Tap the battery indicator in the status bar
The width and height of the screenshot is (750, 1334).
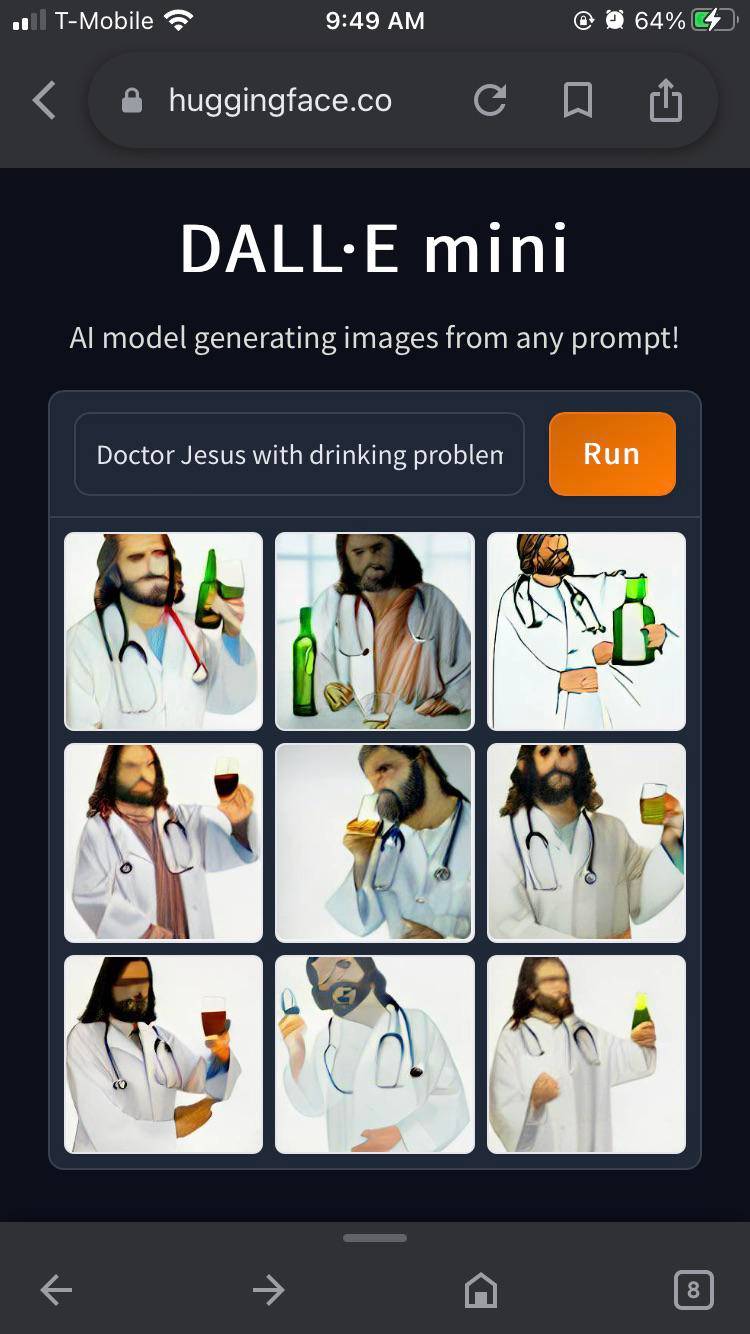pyautogui.click(x=713, y=19)
